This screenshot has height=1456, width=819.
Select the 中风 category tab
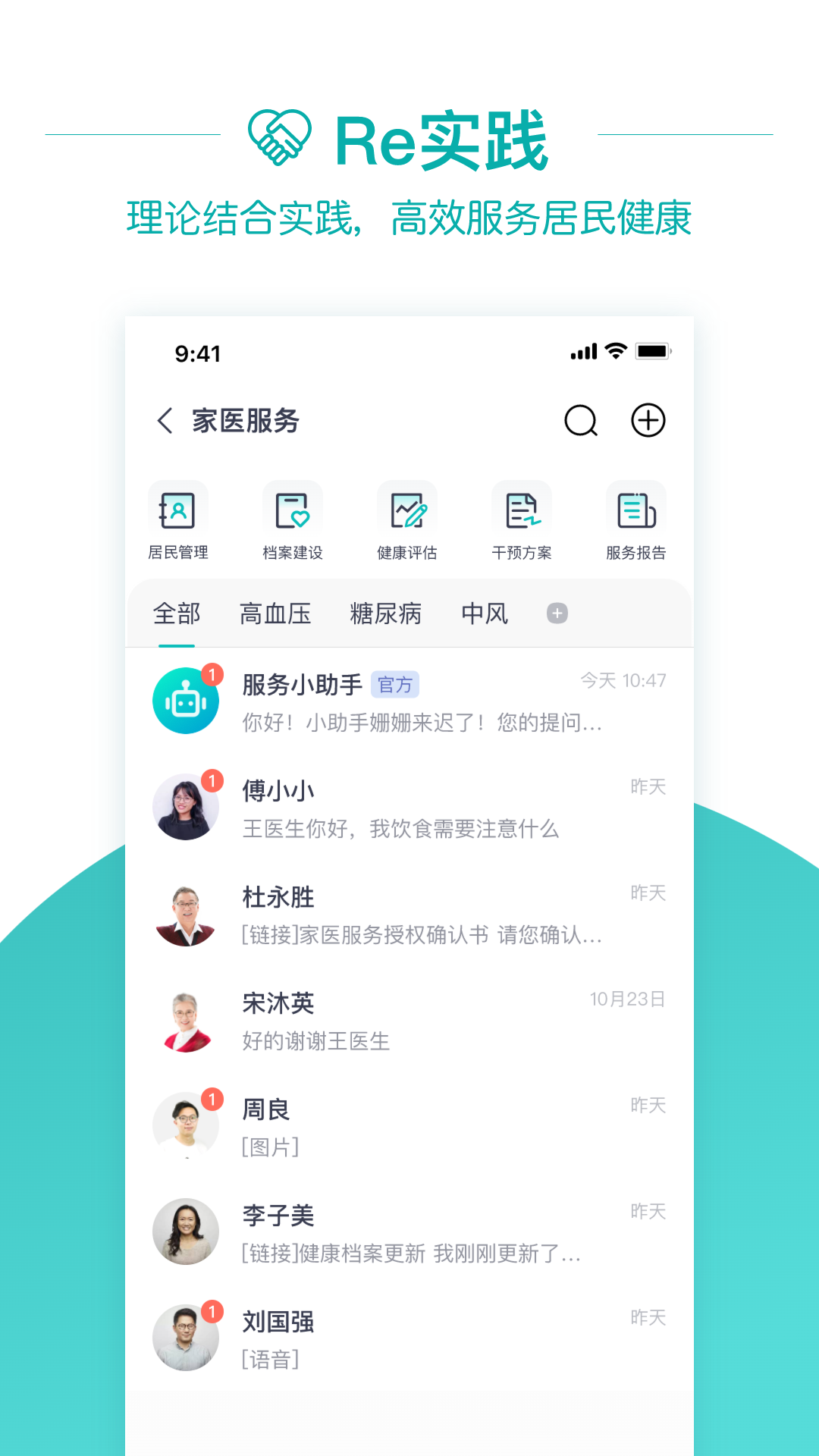(x=484, y=613)
